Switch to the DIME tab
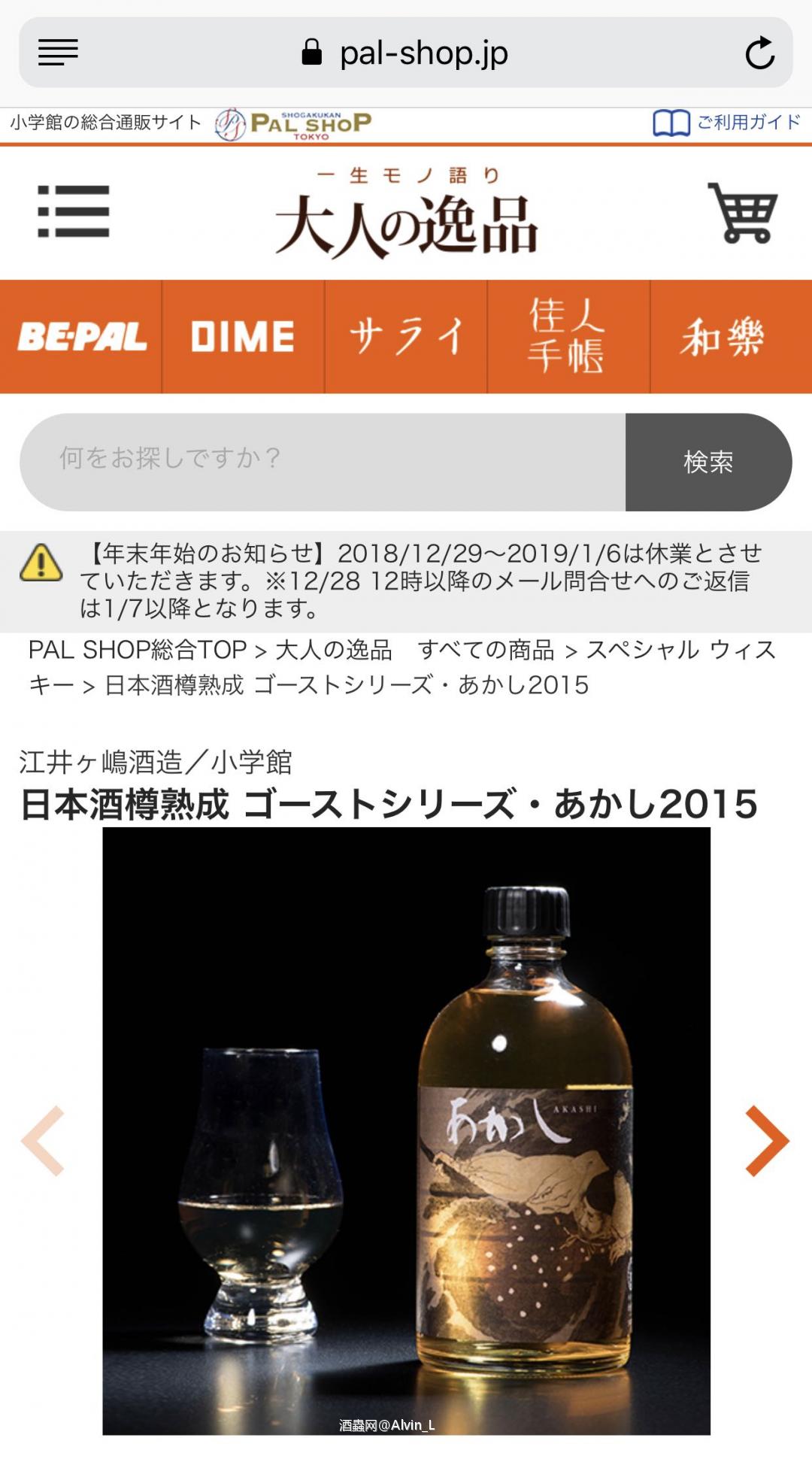Viewport: 812px width, 1468px height. point(243,337)
